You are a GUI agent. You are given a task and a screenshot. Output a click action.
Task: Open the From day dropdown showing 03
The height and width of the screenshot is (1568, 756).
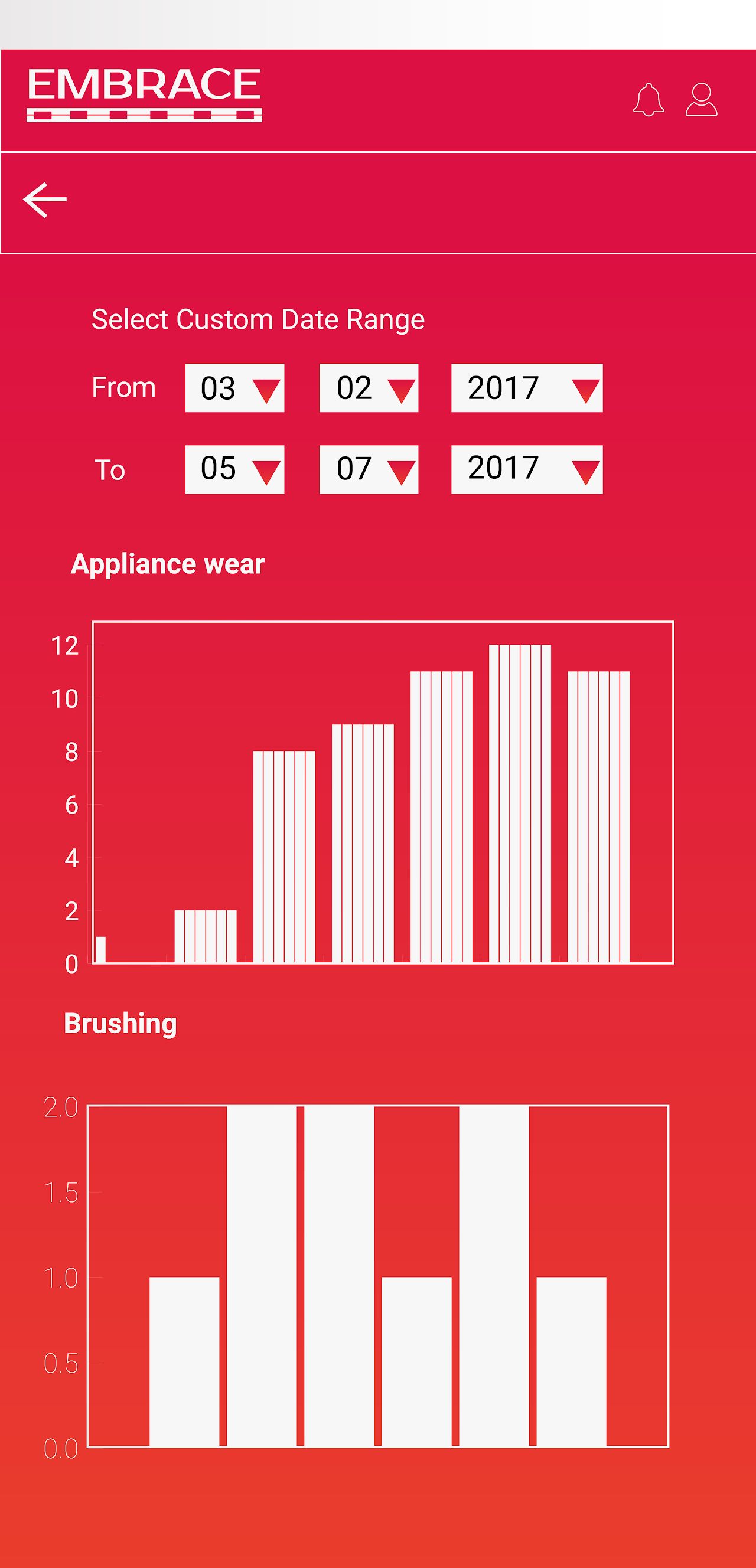pyautogui.click(x=234, y=387)
